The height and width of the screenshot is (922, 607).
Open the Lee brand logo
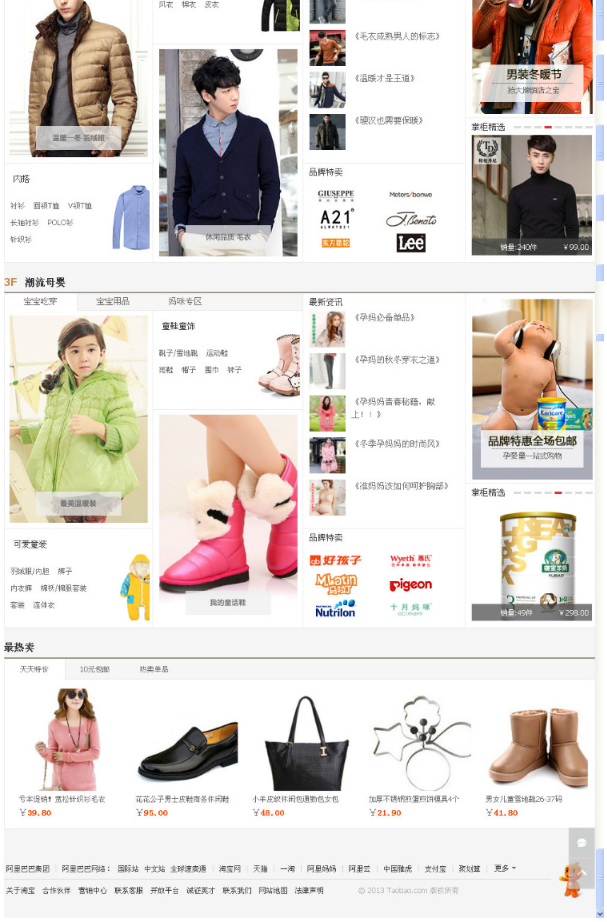point(411,242)
